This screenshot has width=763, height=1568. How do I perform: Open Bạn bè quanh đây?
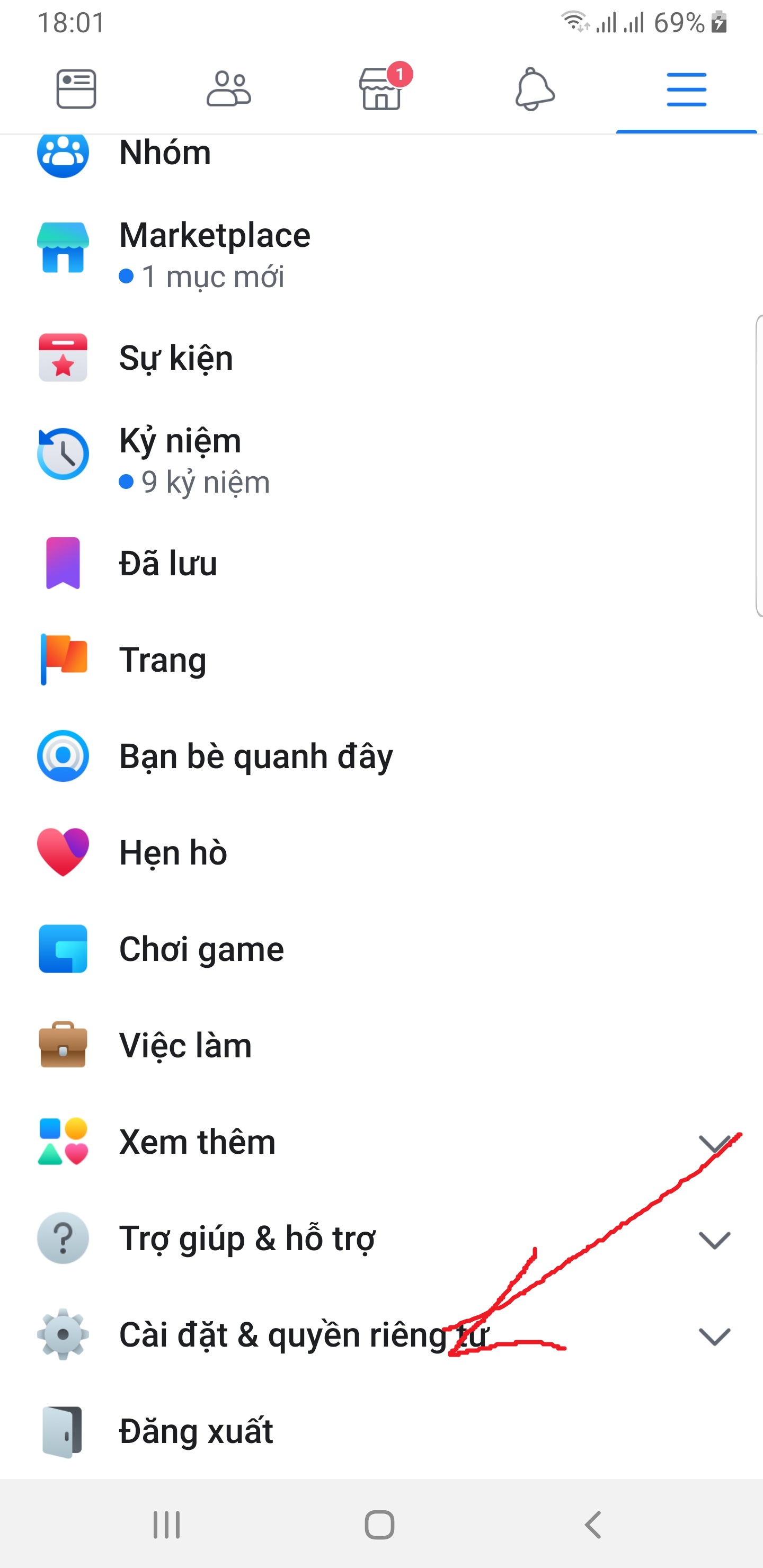click(x=256, y=756)
